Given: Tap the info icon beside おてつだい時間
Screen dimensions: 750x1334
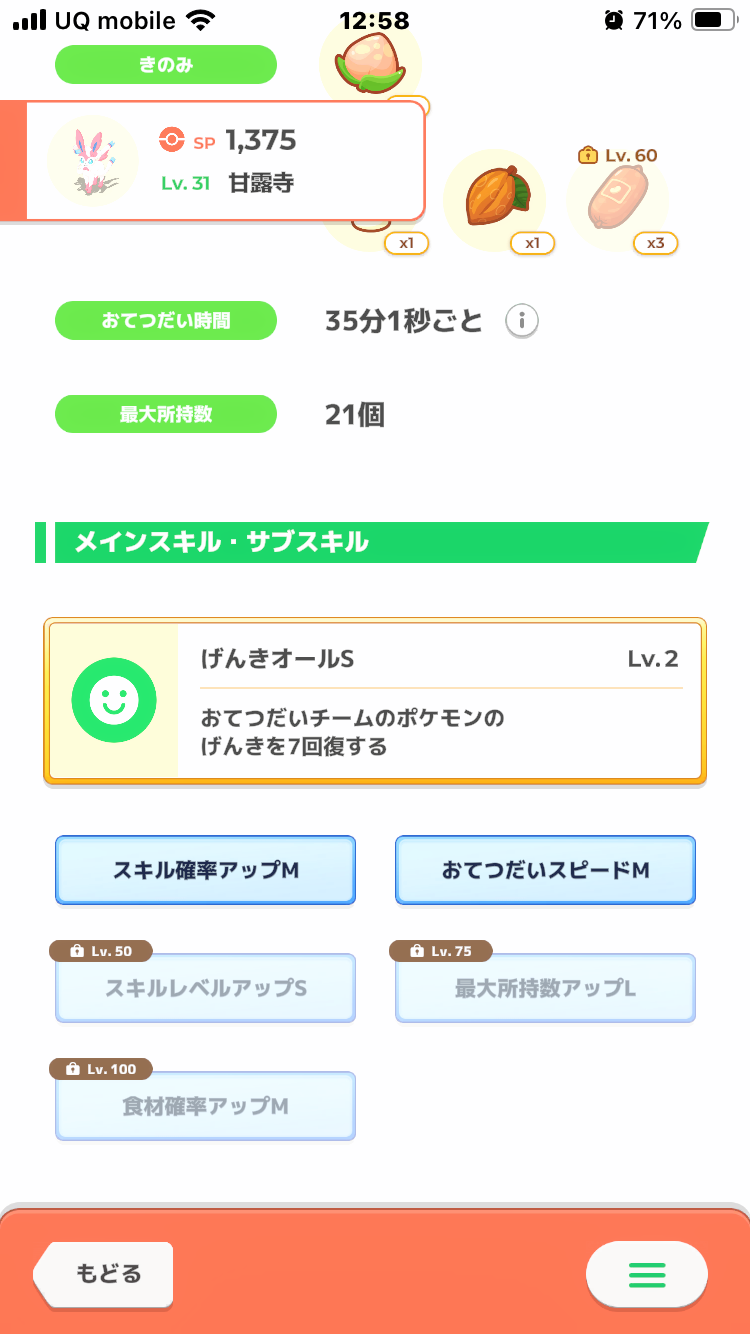Looking at the screenshot, I should click(522, 321).
